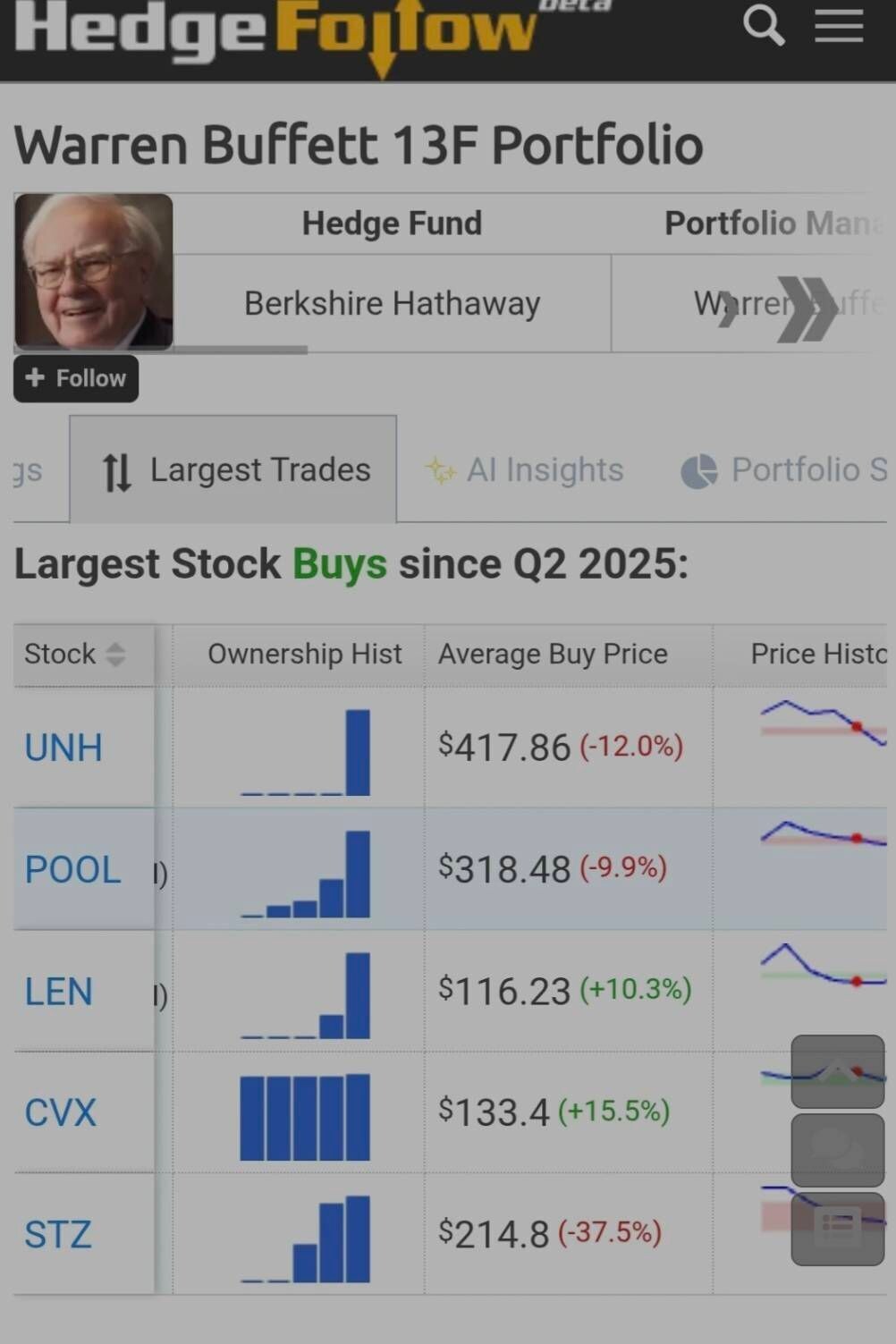Switch to the AI Insights tab

click(525, 469)
